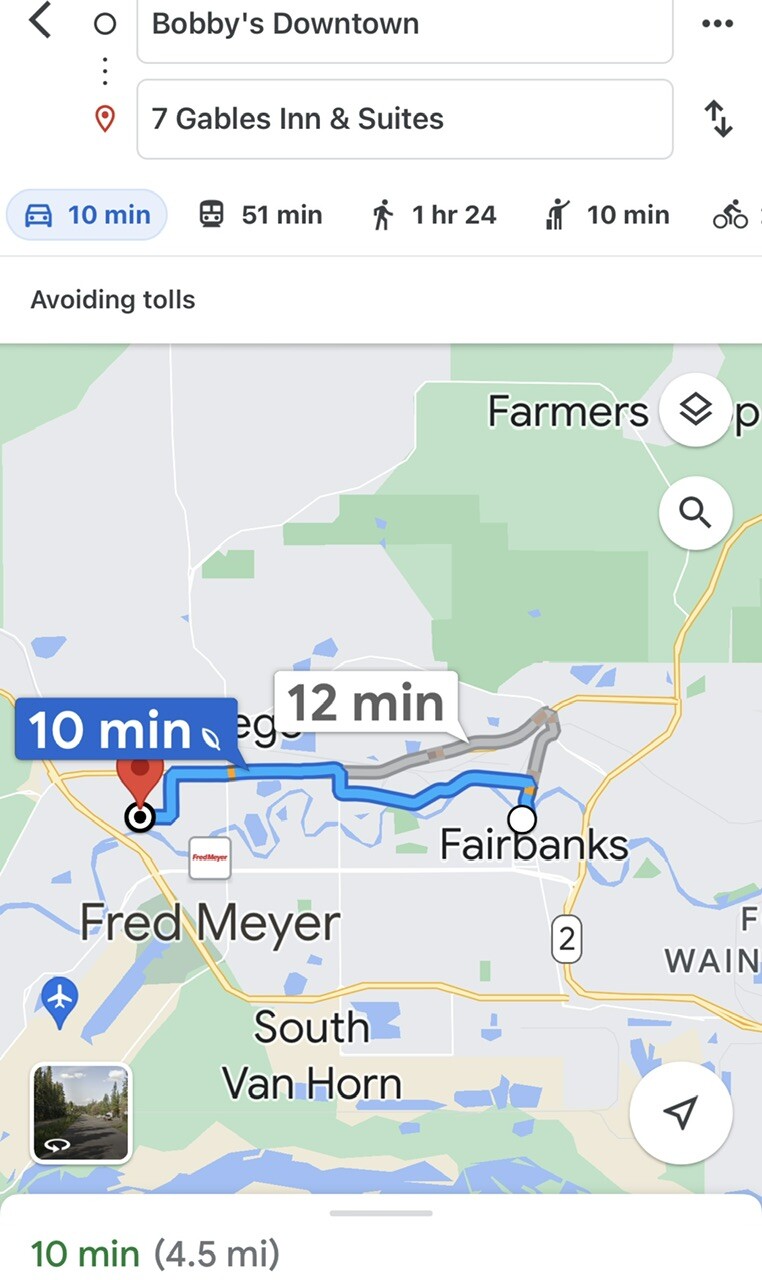
Task: Switch to the 1 hr 24 walking mode
Action: tap(433, 215)
